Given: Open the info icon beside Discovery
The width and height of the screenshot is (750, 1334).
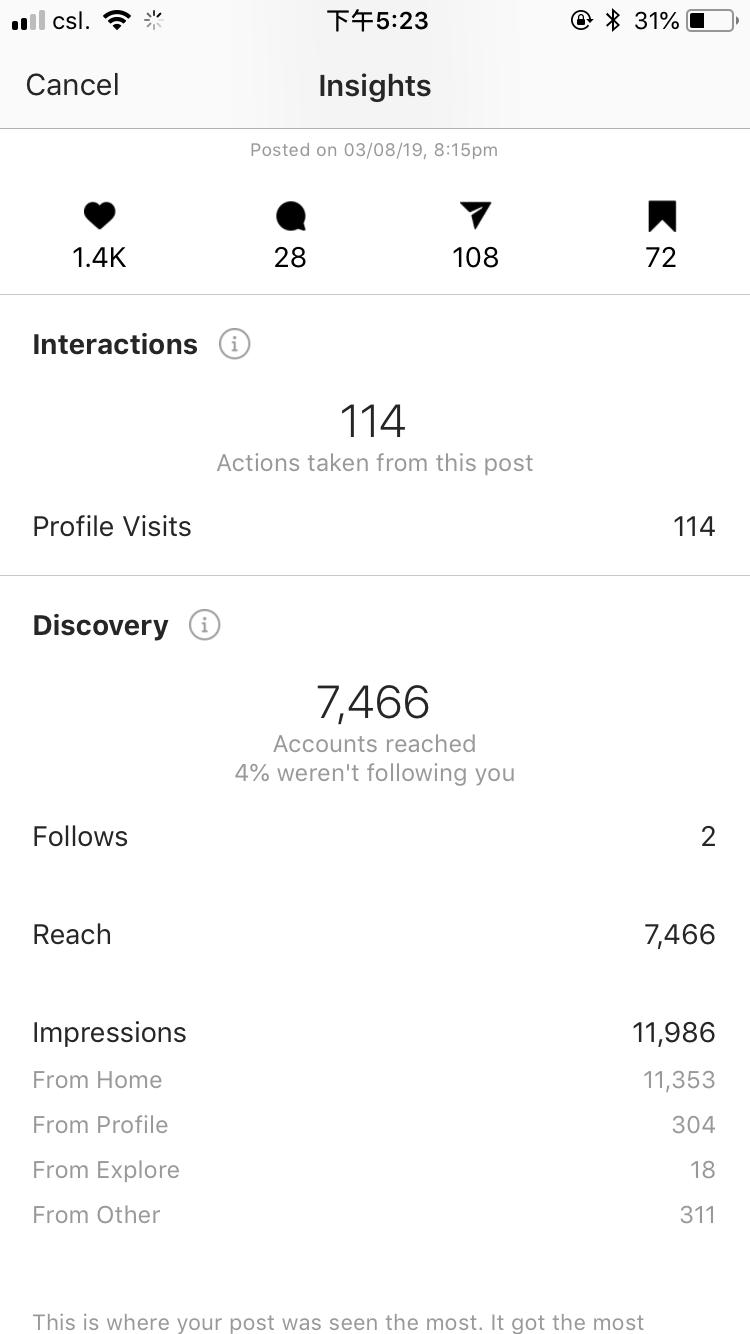Looking at the screenshot, I should [x=204, y=625].
